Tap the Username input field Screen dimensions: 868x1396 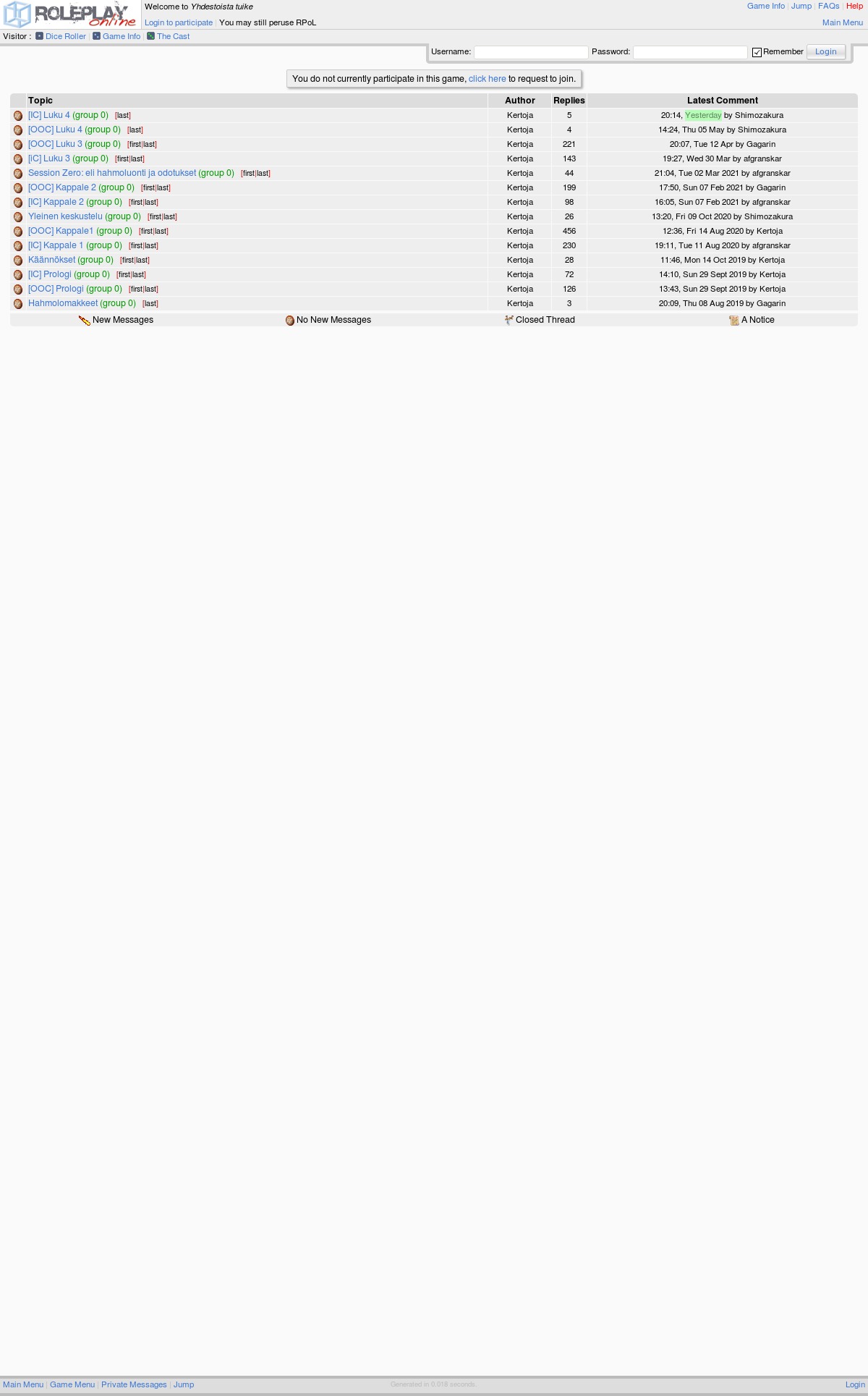click(531, 52)
